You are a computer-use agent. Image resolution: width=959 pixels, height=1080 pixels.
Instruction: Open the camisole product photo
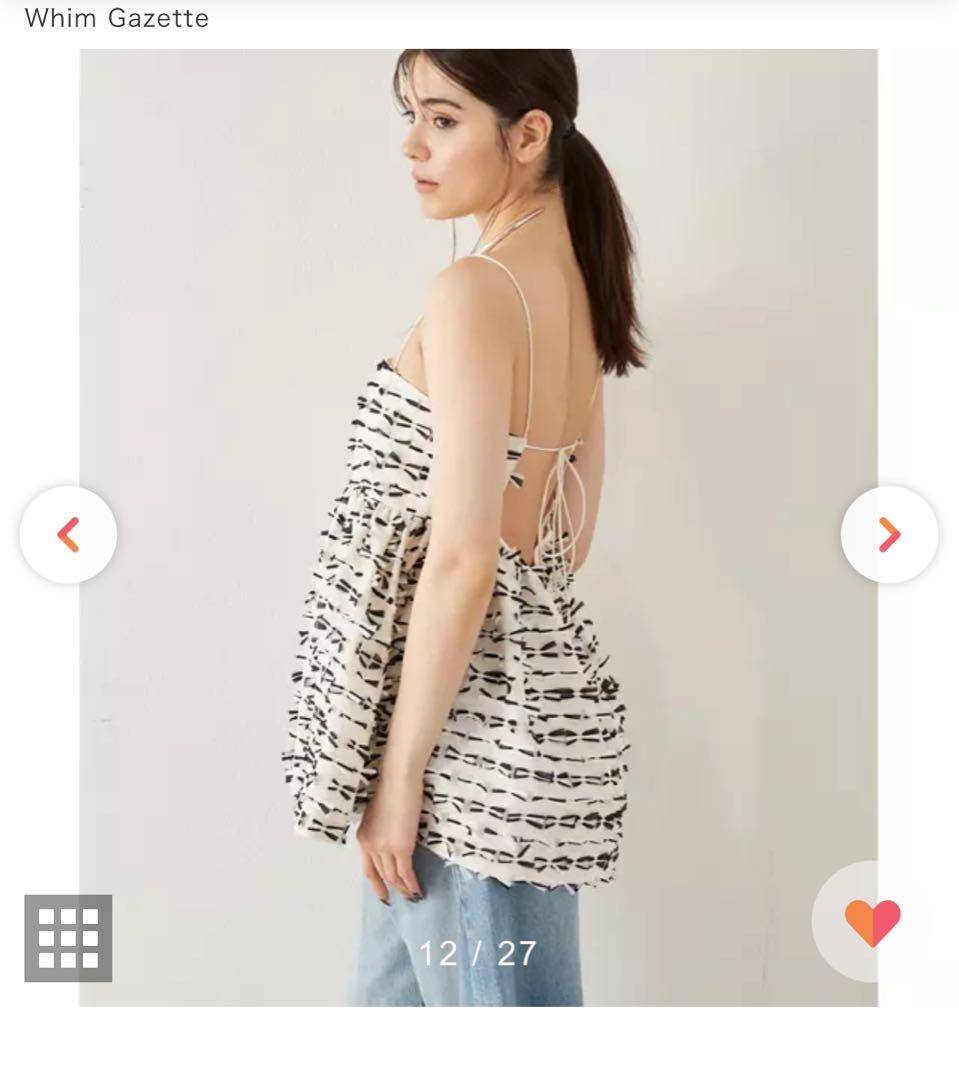478,500
